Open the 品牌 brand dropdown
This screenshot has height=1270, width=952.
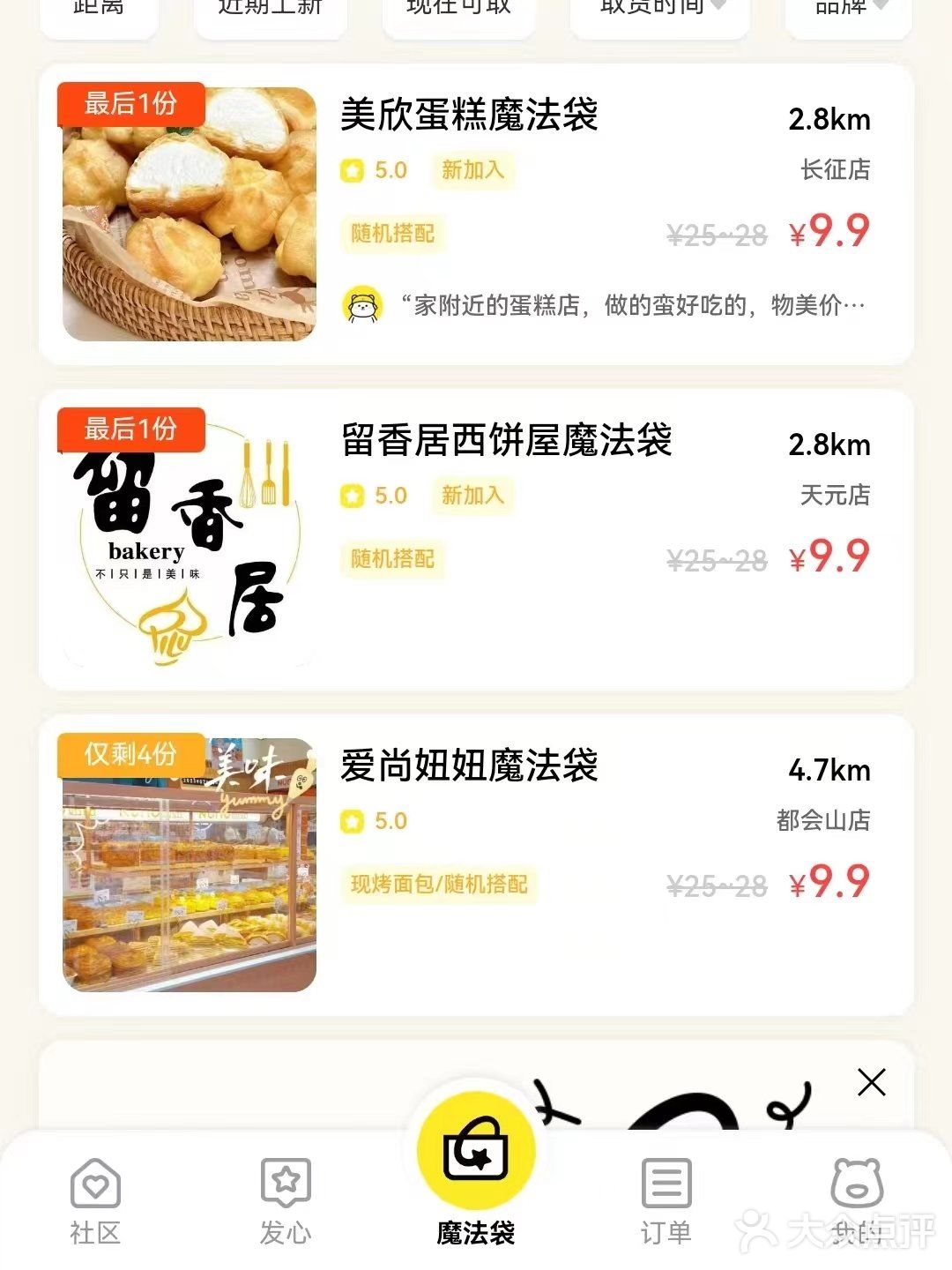[846, 11]
